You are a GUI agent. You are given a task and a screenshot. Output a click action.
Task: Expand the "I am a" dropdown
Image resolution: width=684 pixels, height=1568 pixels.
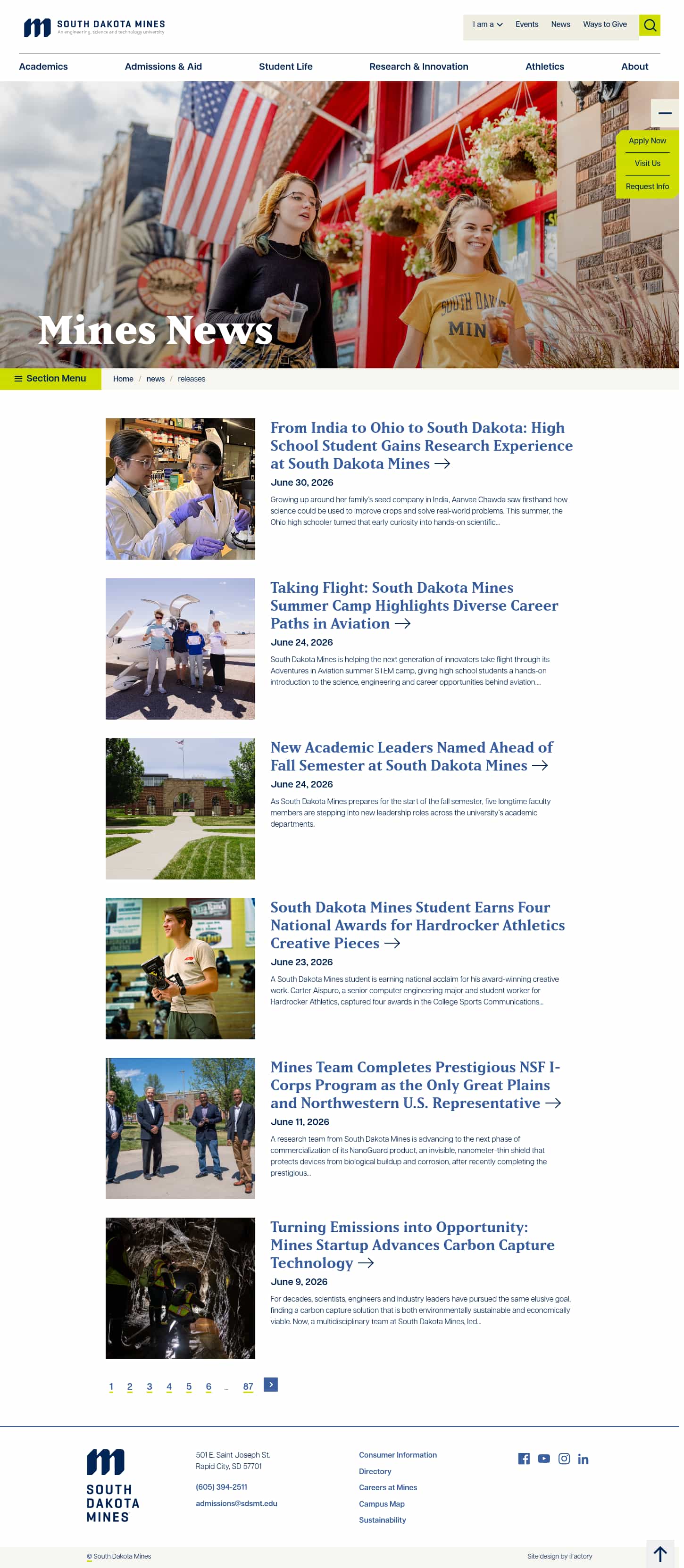tap(487, 25)
